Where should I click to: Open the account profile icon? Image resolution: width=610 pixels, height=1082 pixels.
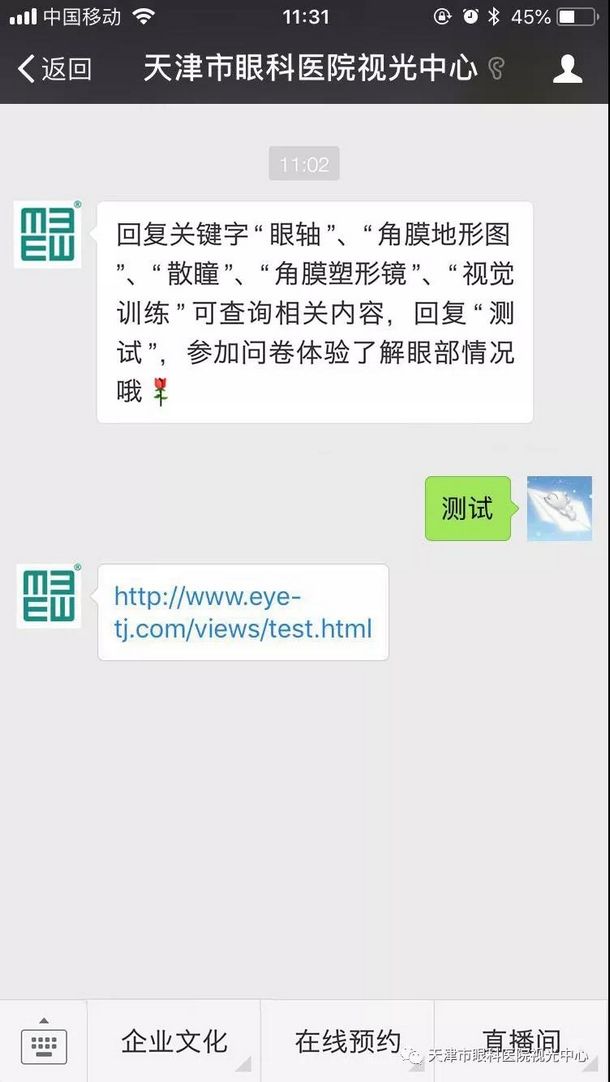pos(567,68)
